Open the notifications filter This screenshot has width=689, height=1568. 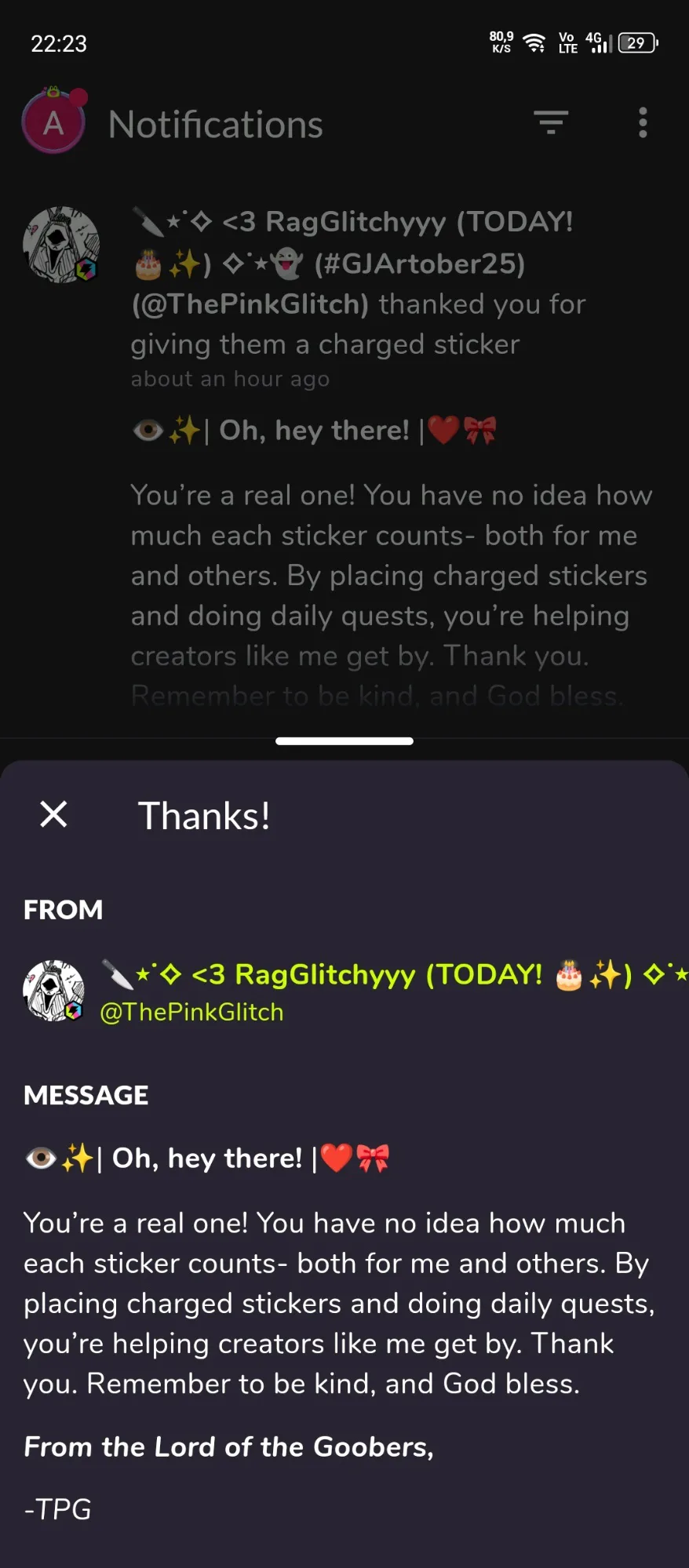551,122
